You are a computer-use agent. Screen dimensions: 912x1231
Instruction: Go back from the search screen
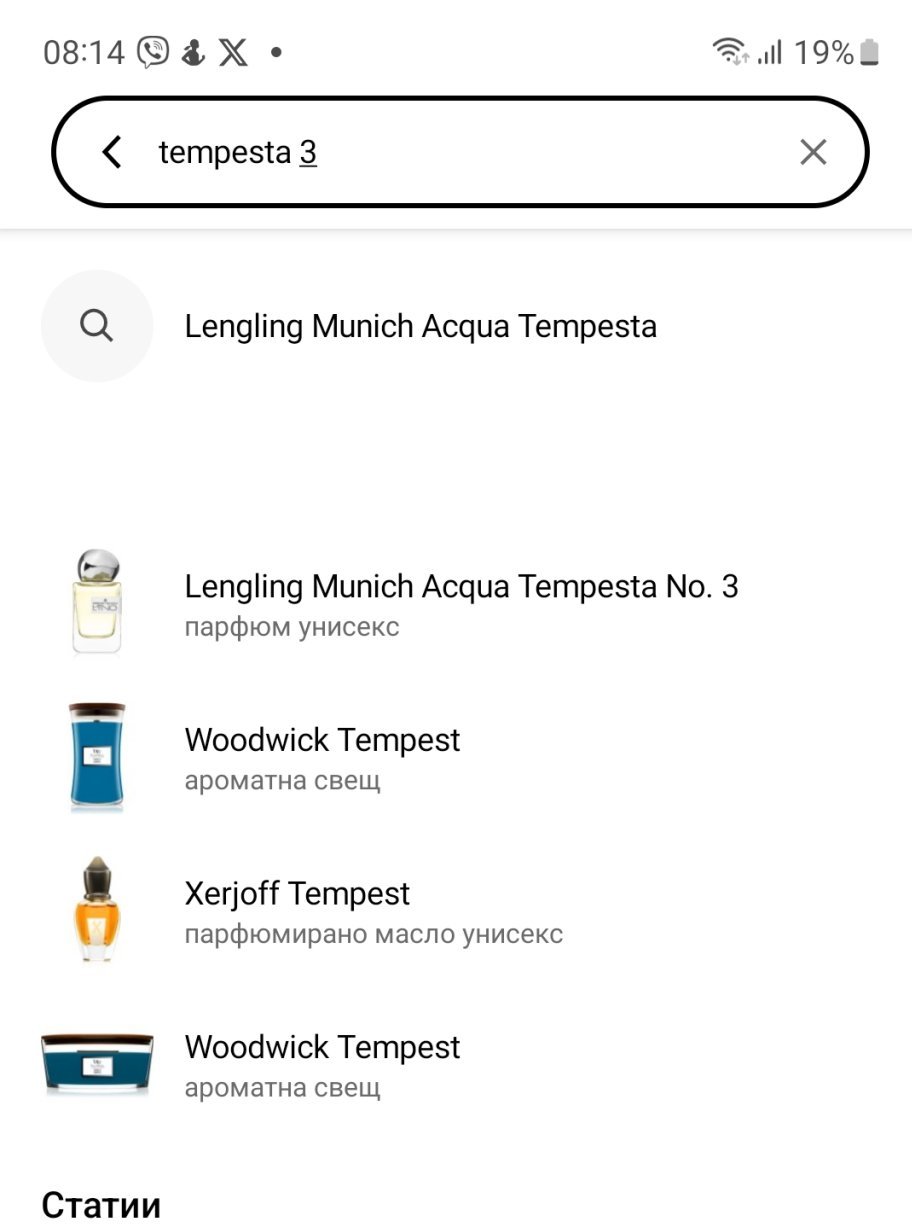[x=112, y=152]
